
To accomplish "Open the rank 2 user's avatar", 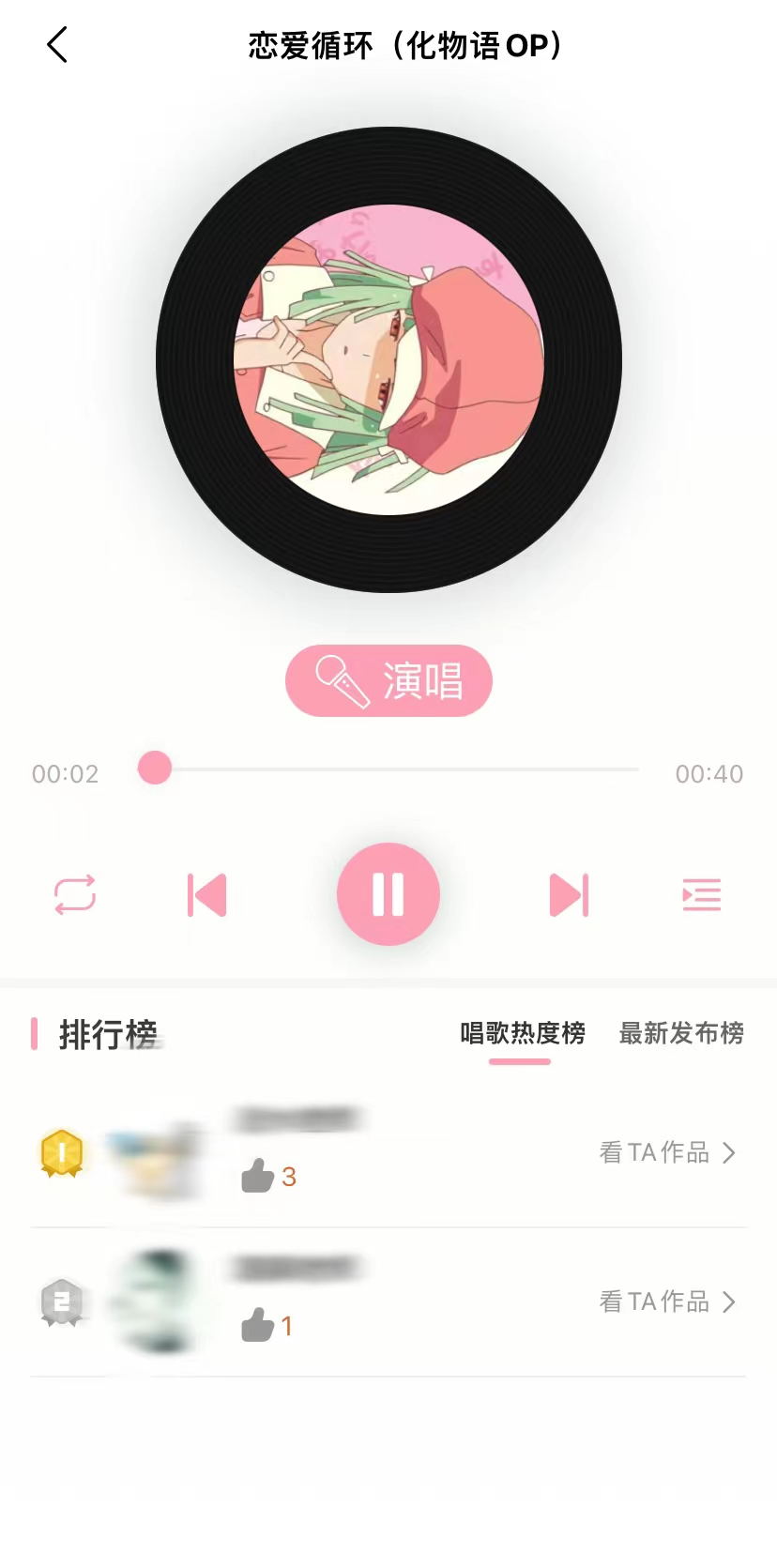I will point(155,1302).
